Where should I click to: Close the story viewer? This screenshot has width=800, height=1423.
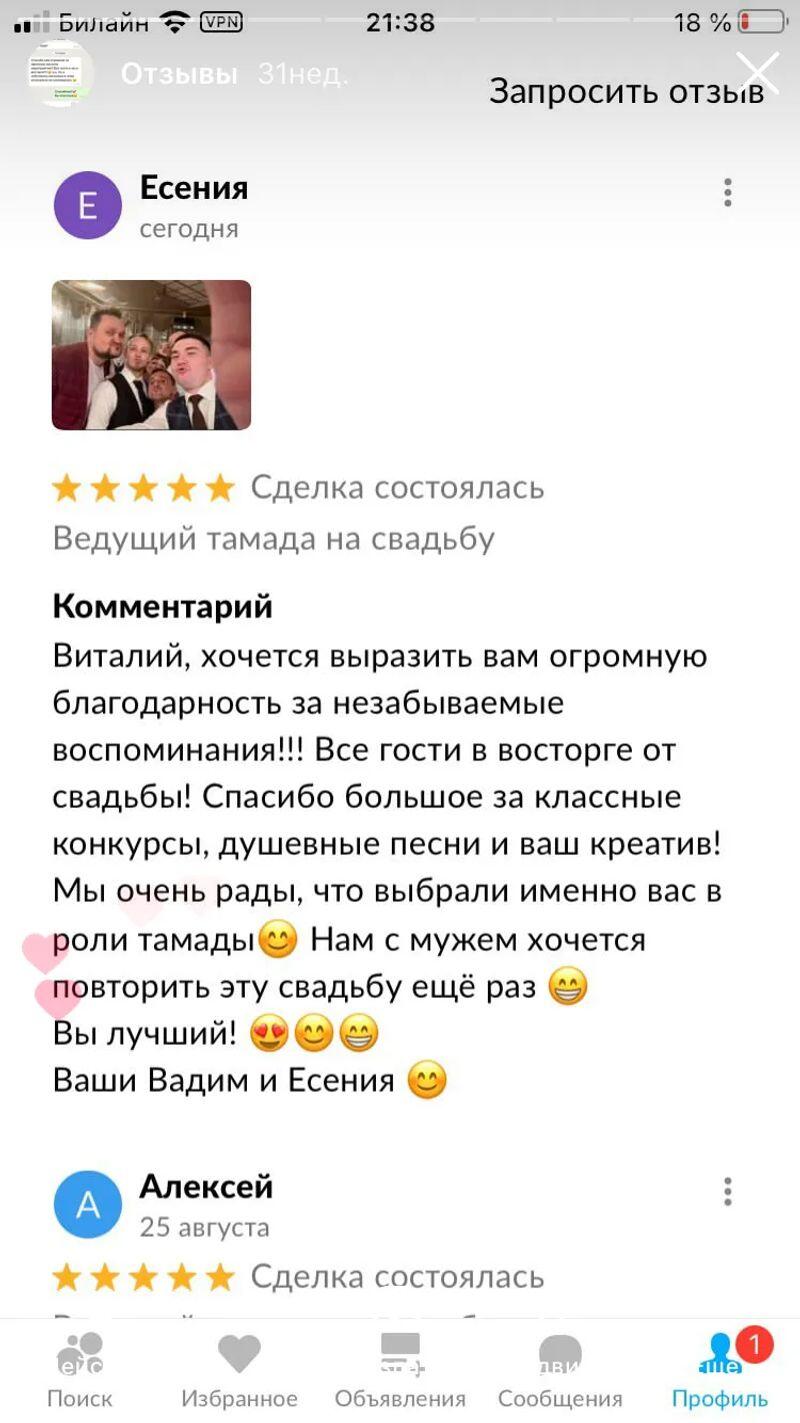point(756,74)
